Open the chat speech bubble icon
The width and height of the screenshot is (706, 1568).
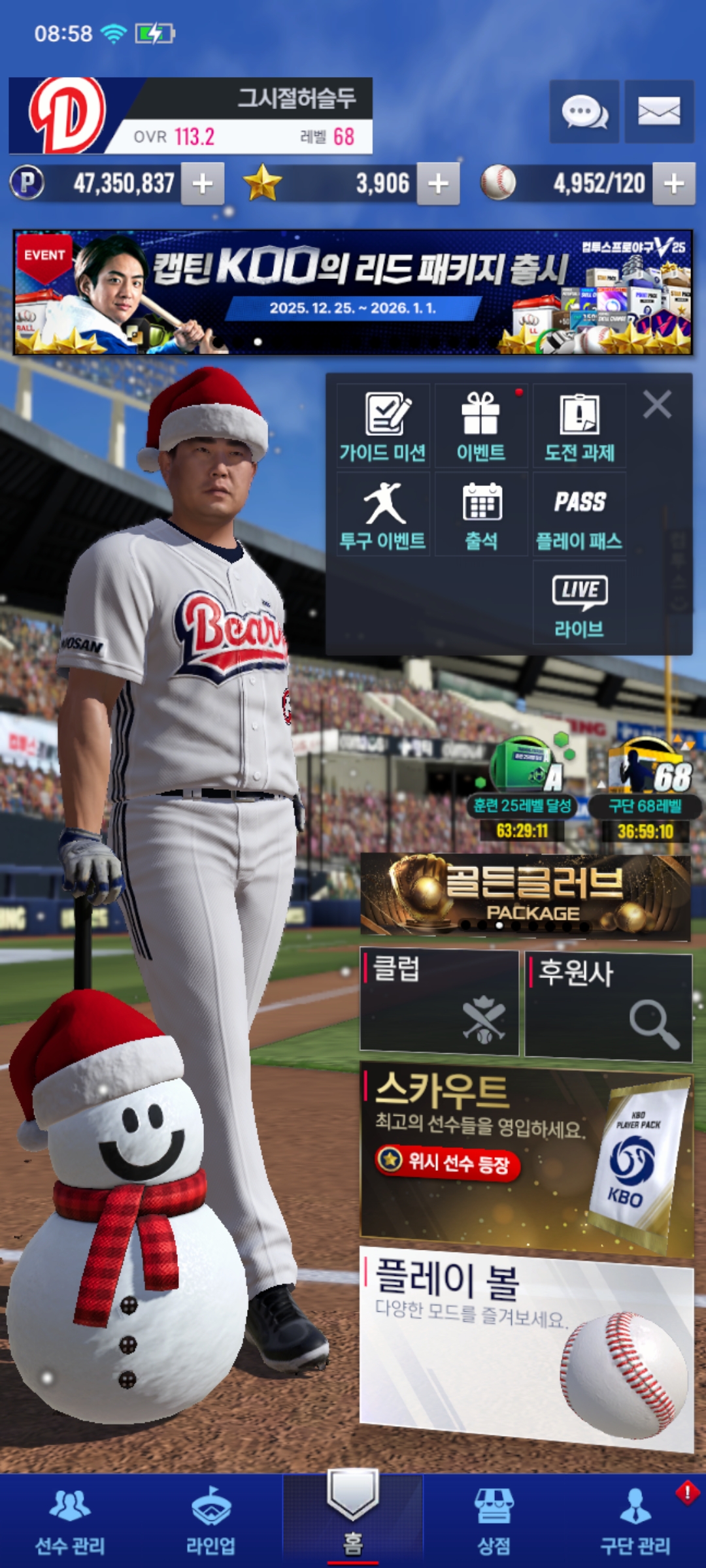pos(584,112)
